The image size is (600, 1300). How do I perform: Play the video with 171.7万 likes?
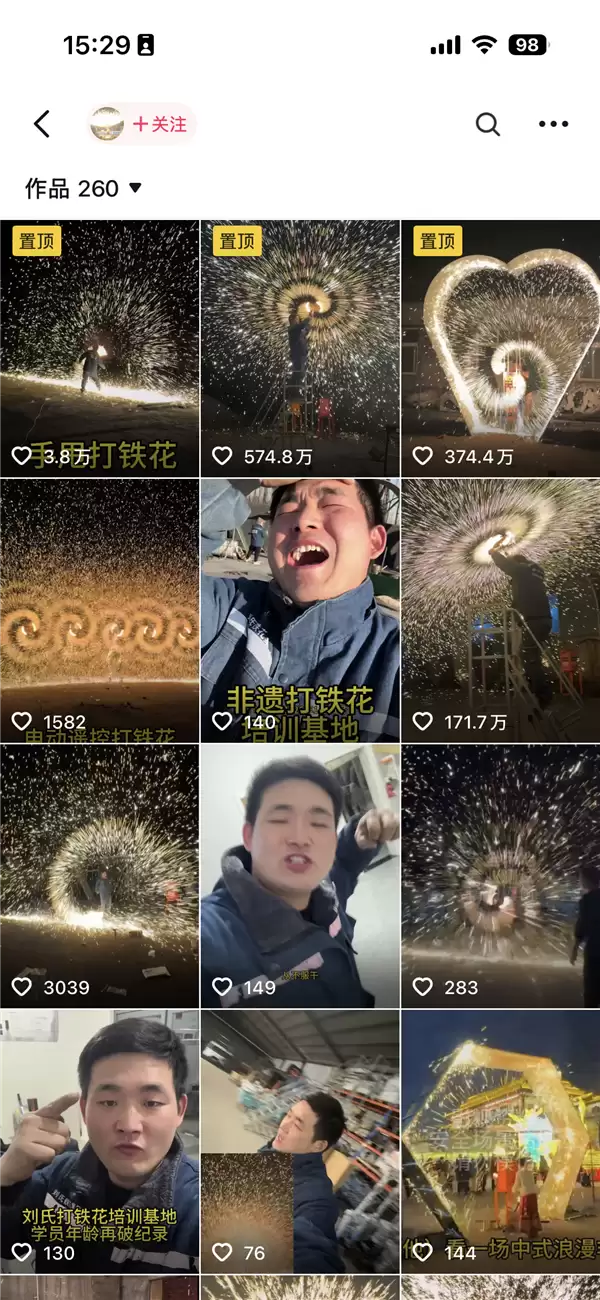click(501, 610)
